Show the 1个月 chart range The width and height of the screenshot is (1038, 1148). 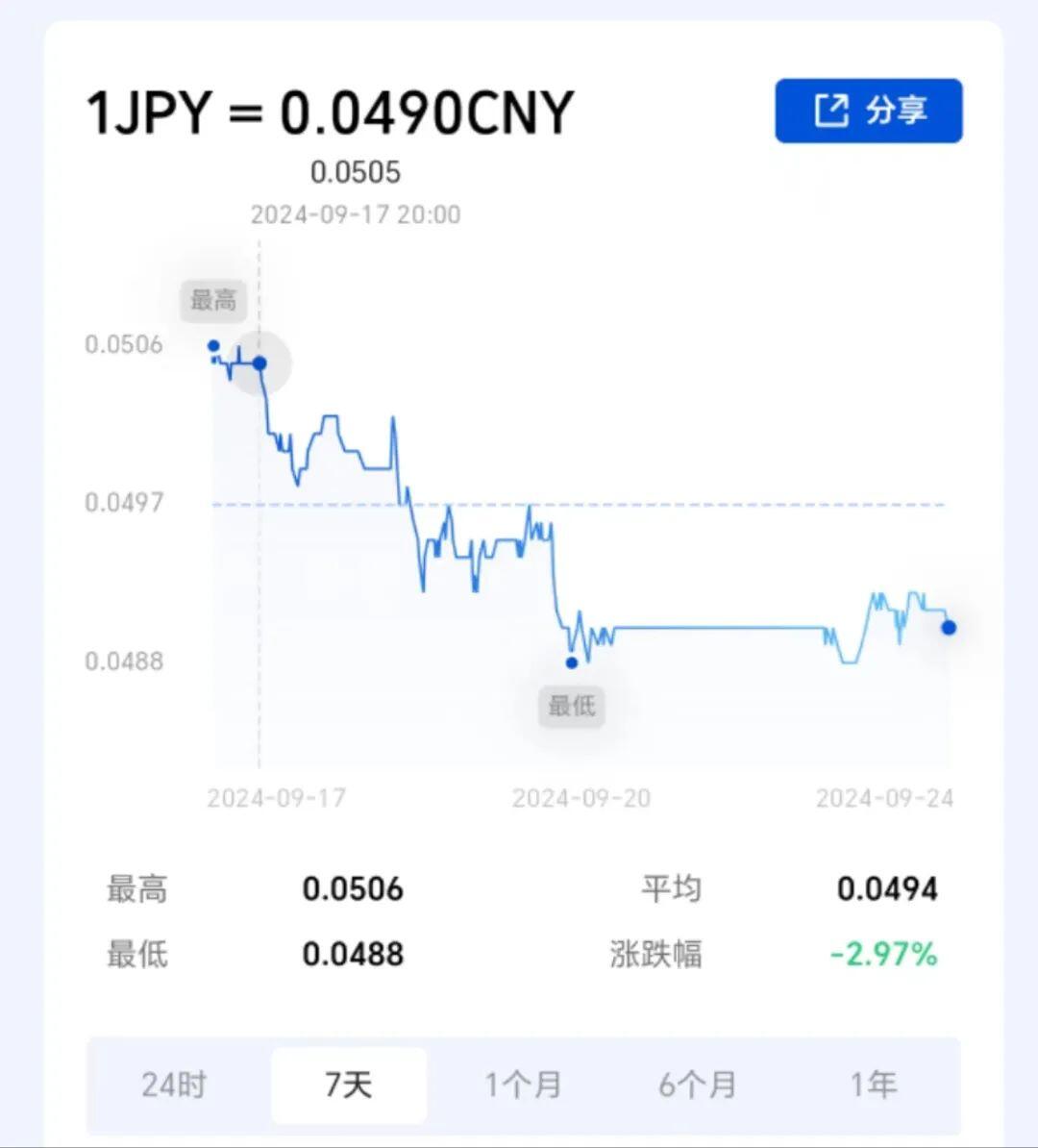523,1085
